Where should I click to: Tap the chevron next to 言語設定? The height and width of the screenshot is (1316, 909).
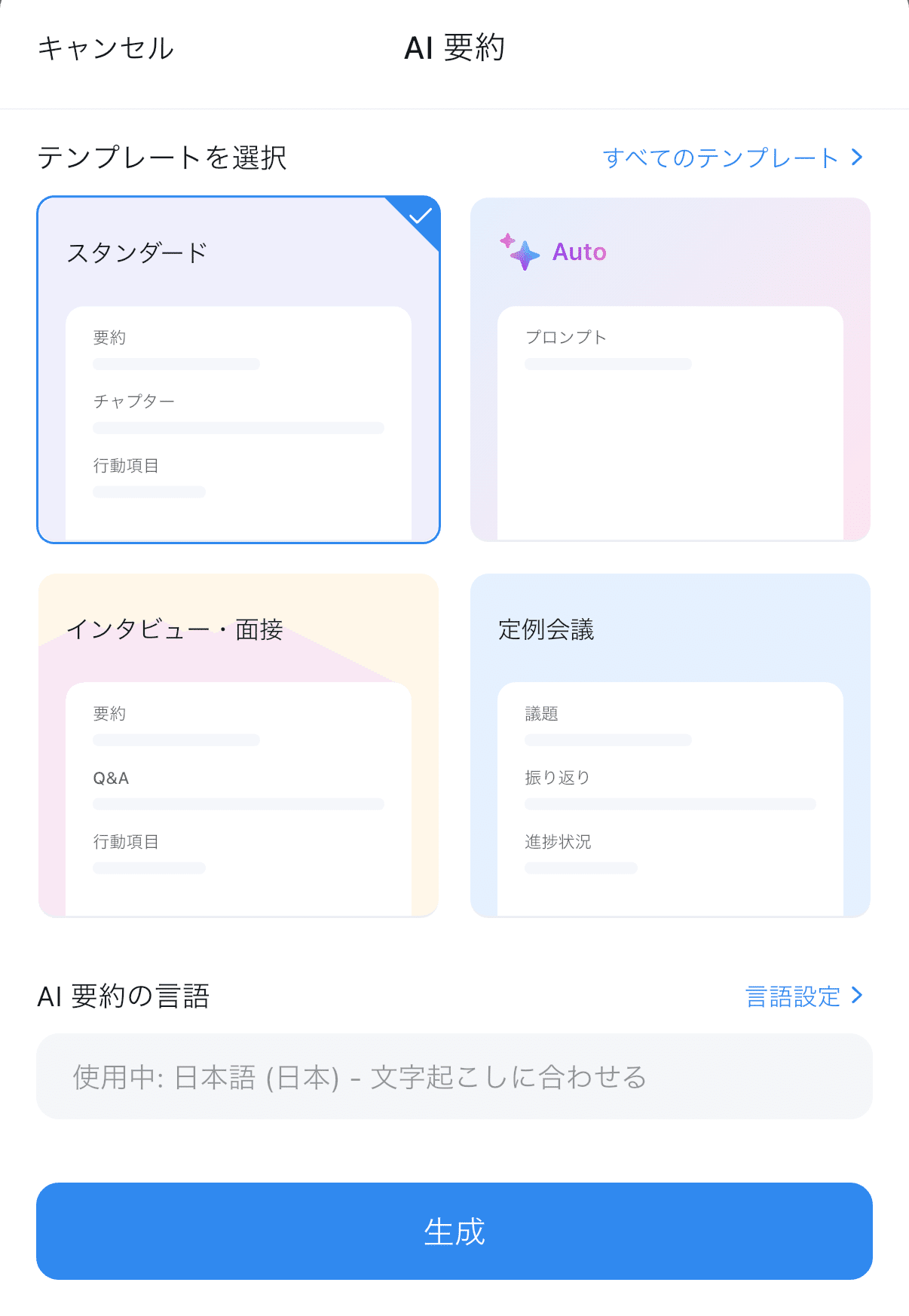858,996
